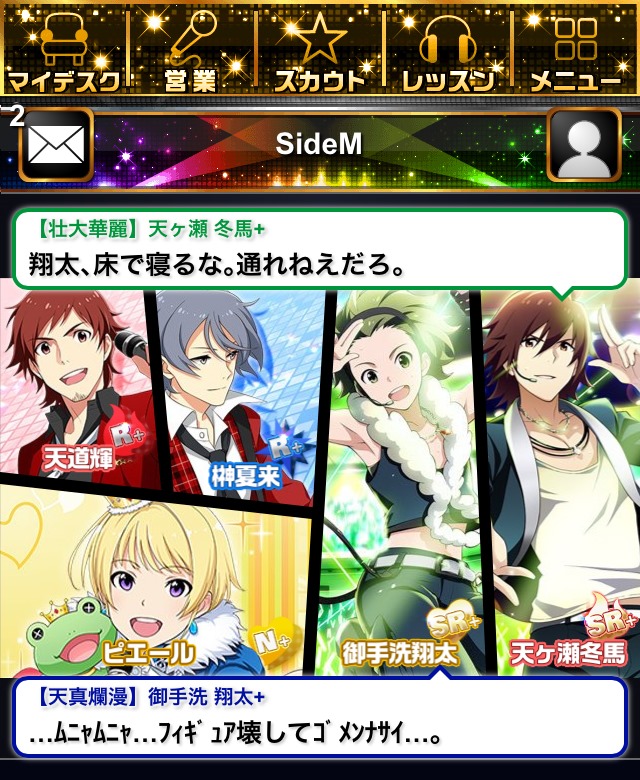640x780 pixels.
Task: Open the レッスン tab
Action: [x=448, y=48]
